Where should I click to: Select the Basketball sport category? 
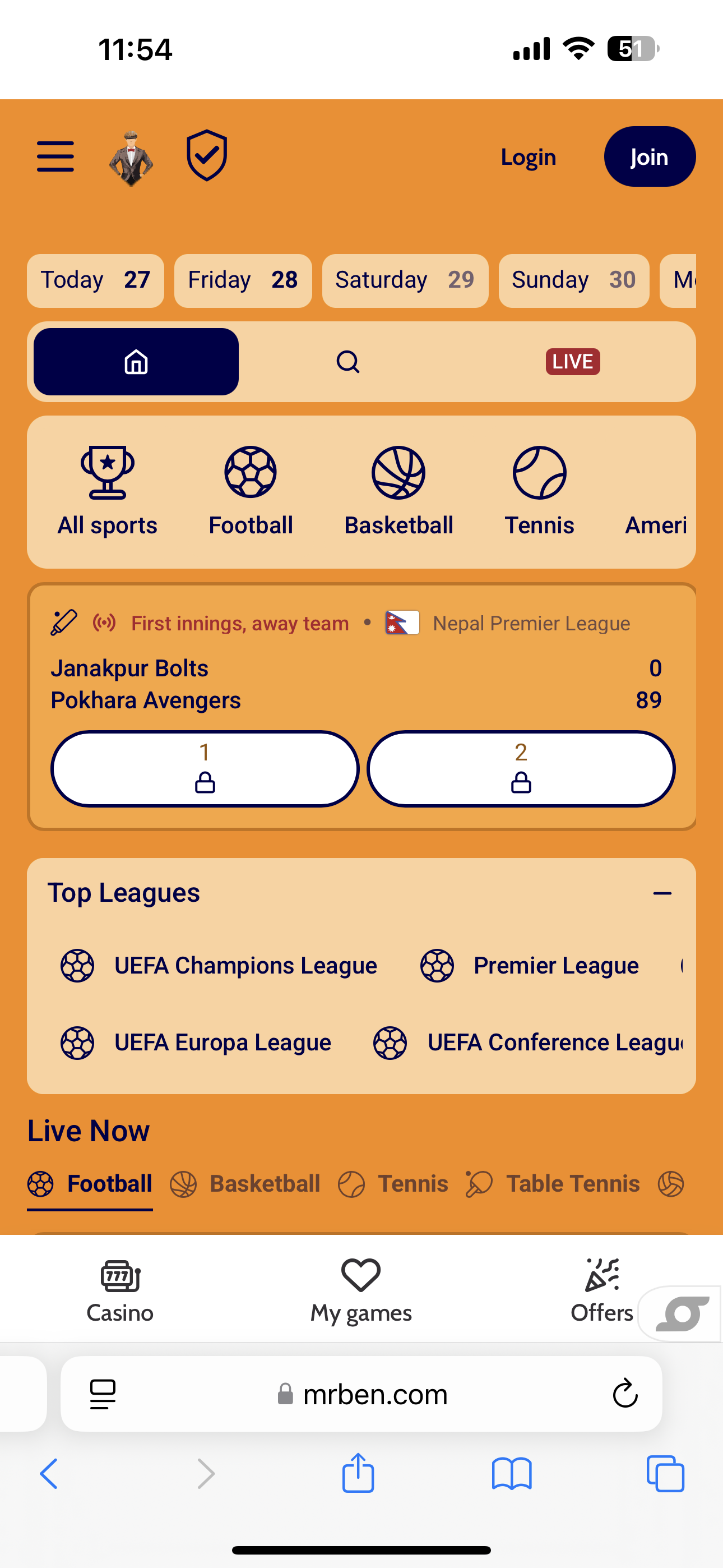click(x=398, y=491)
